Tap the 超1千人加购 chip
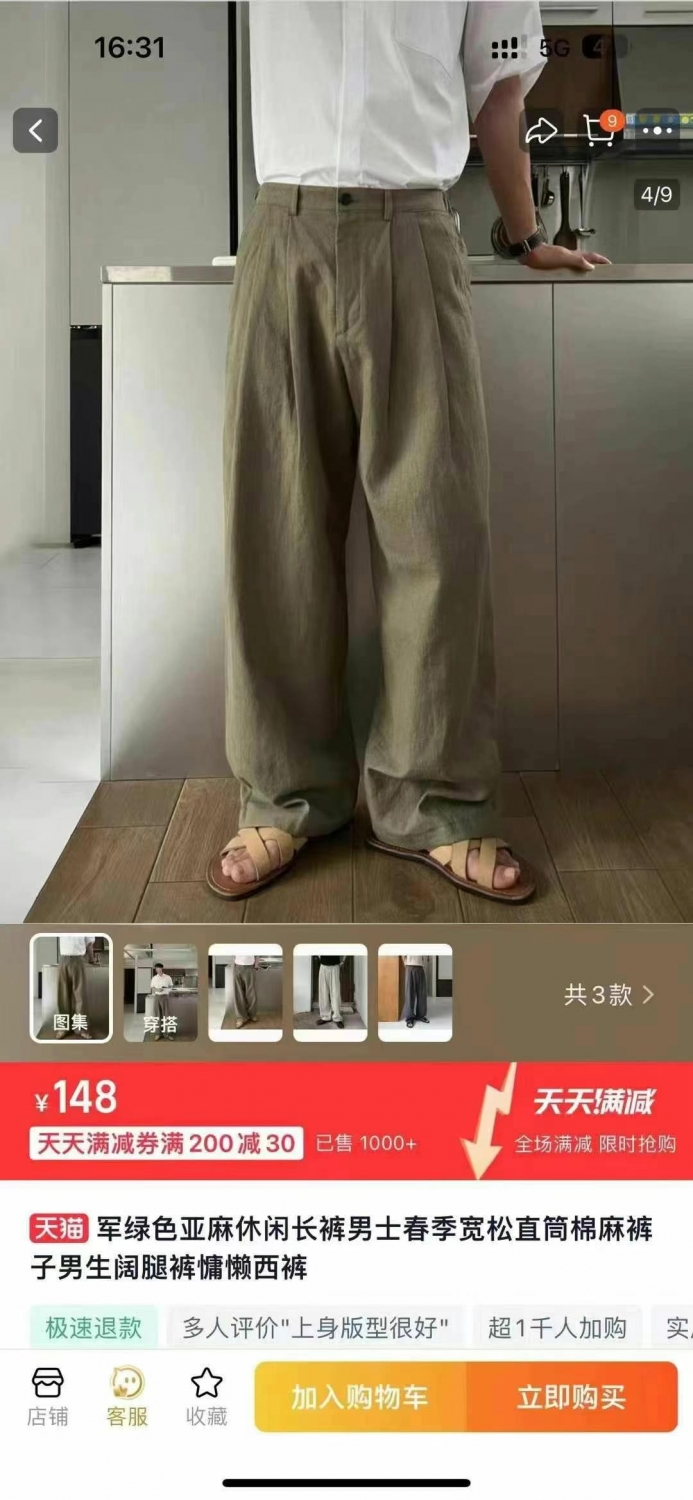This screenshot has width=693, height=1500. [x=557, y=1328]
